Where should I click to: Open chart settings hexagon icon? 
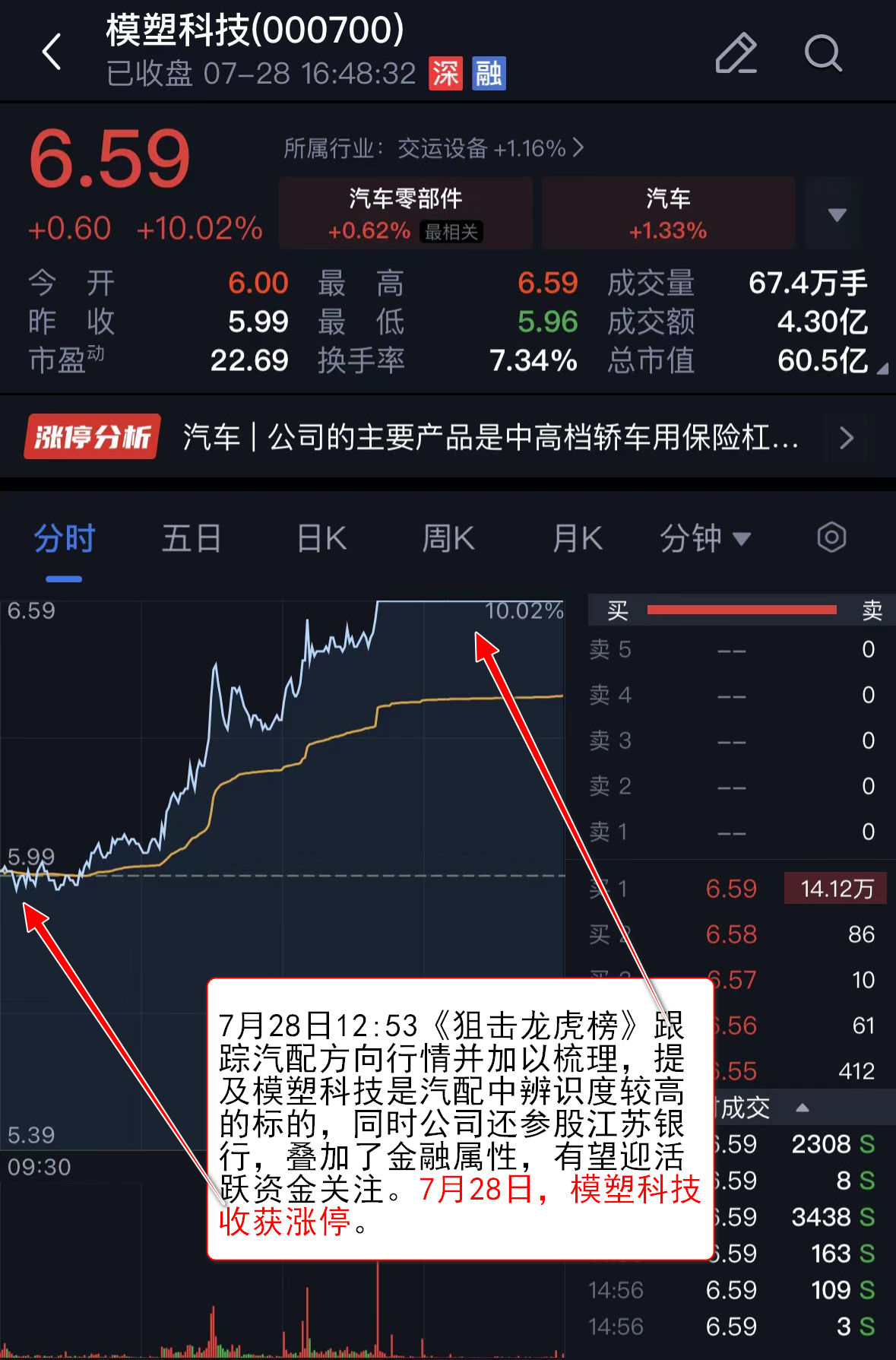pyautogui.click(x=831, y=537)
